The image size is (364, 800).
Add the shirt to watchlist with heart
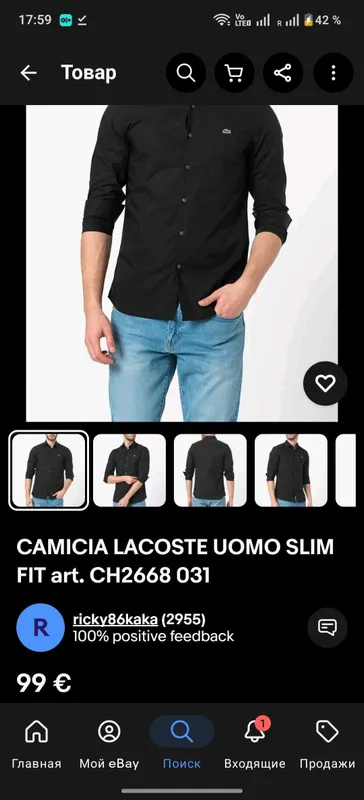click(x=325, y=383)
